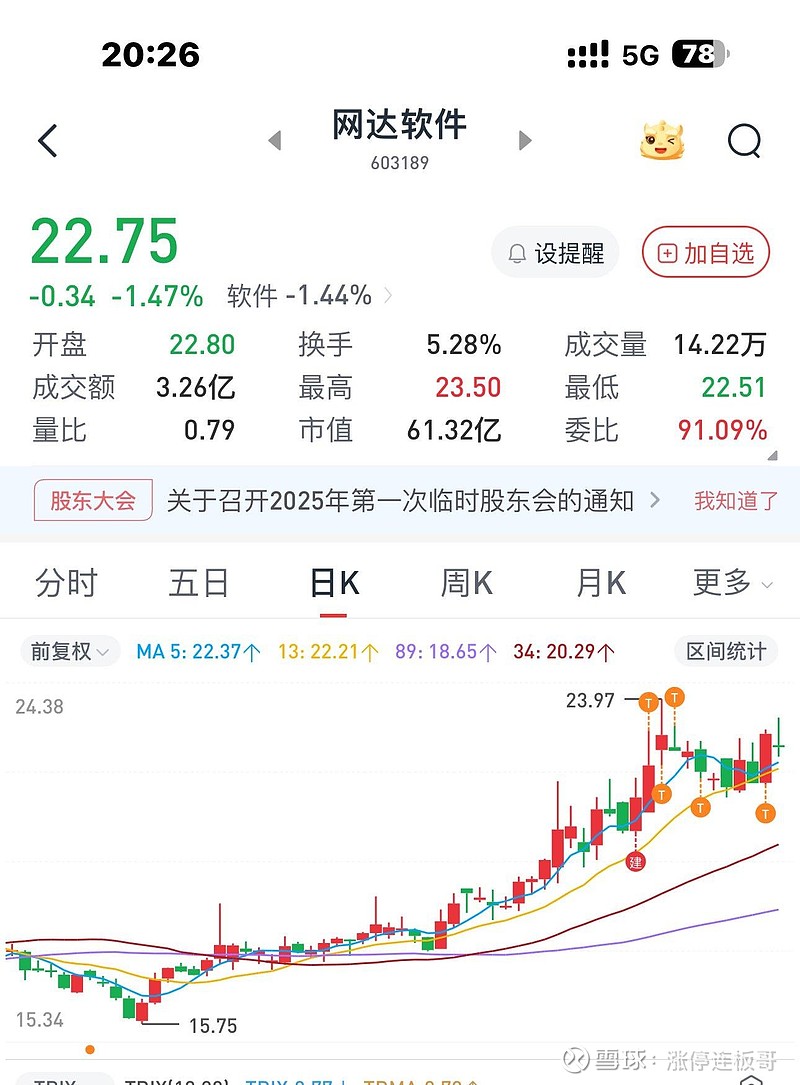Viewport: 800px width, 1085px height.
Task: Switch to the 五日 chart tab
Action: tap(198, 582)
